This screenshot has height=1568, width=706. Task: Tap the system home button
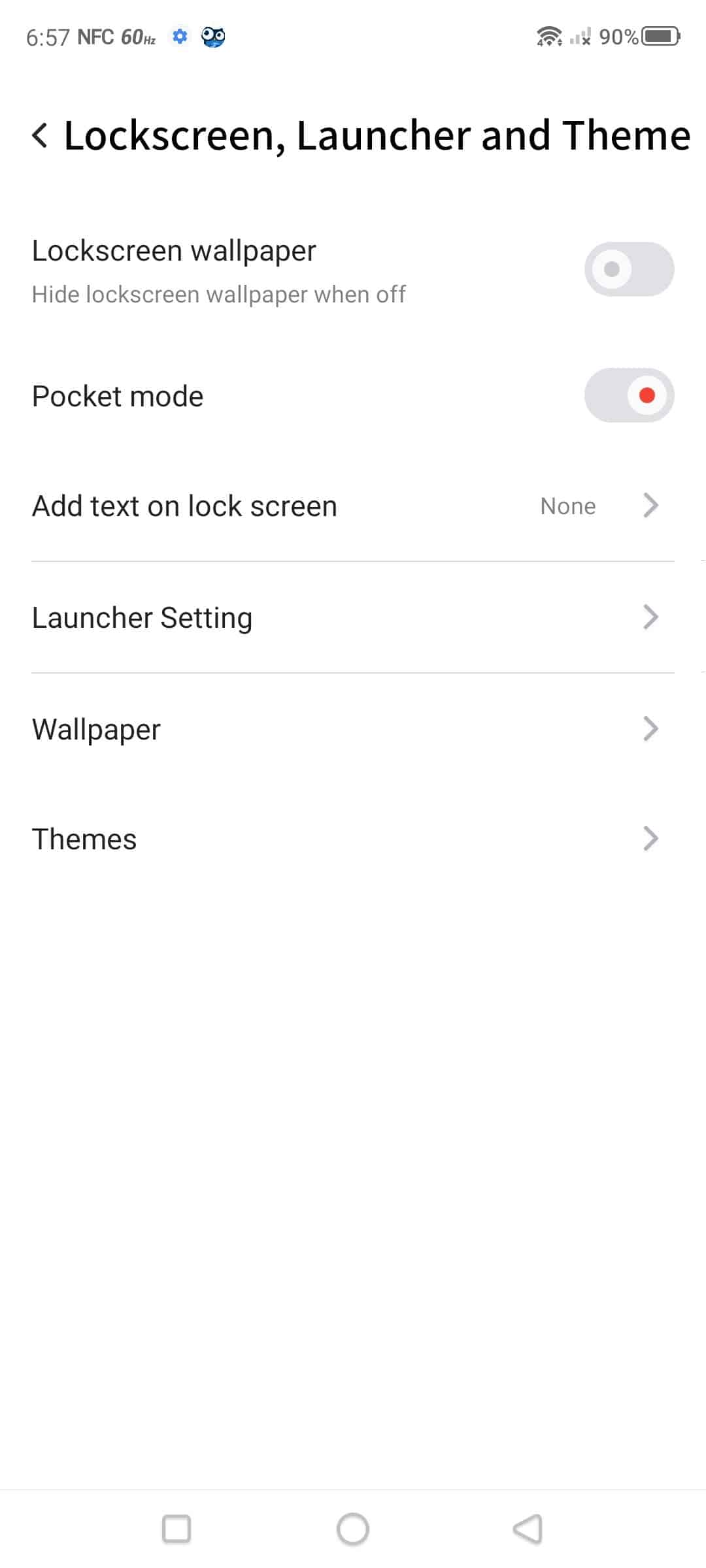click(353, 1529)
